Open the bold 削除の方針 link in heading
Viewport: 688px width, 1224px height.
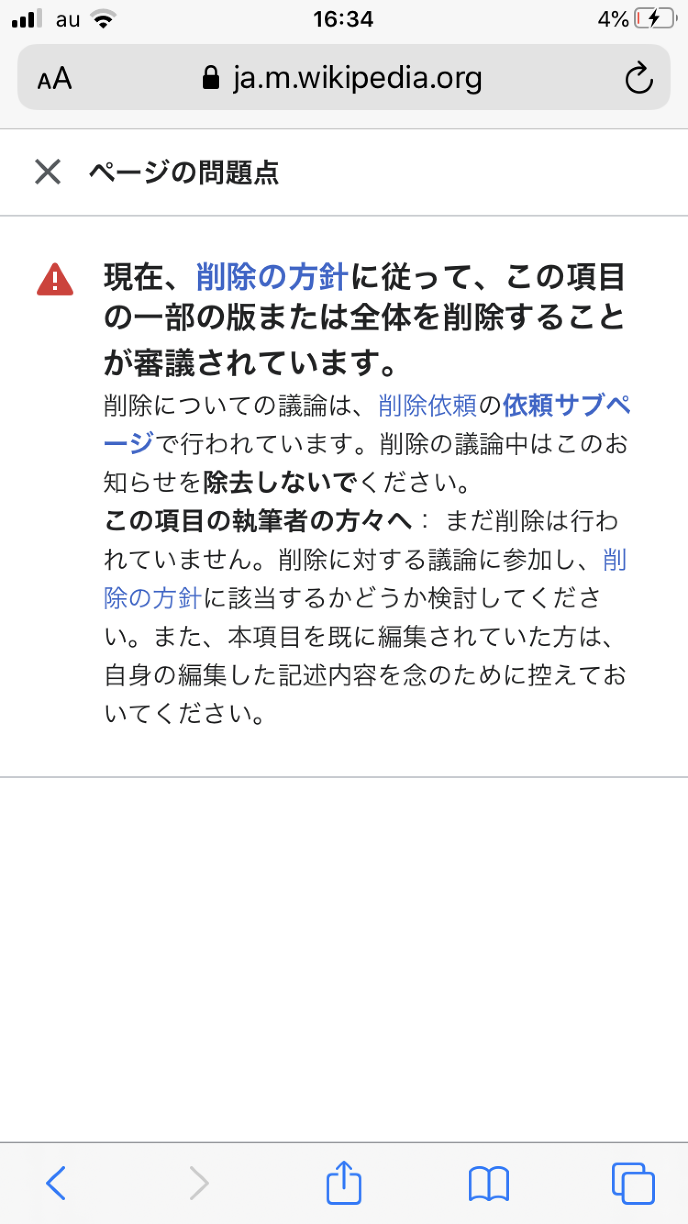(271, 276)
